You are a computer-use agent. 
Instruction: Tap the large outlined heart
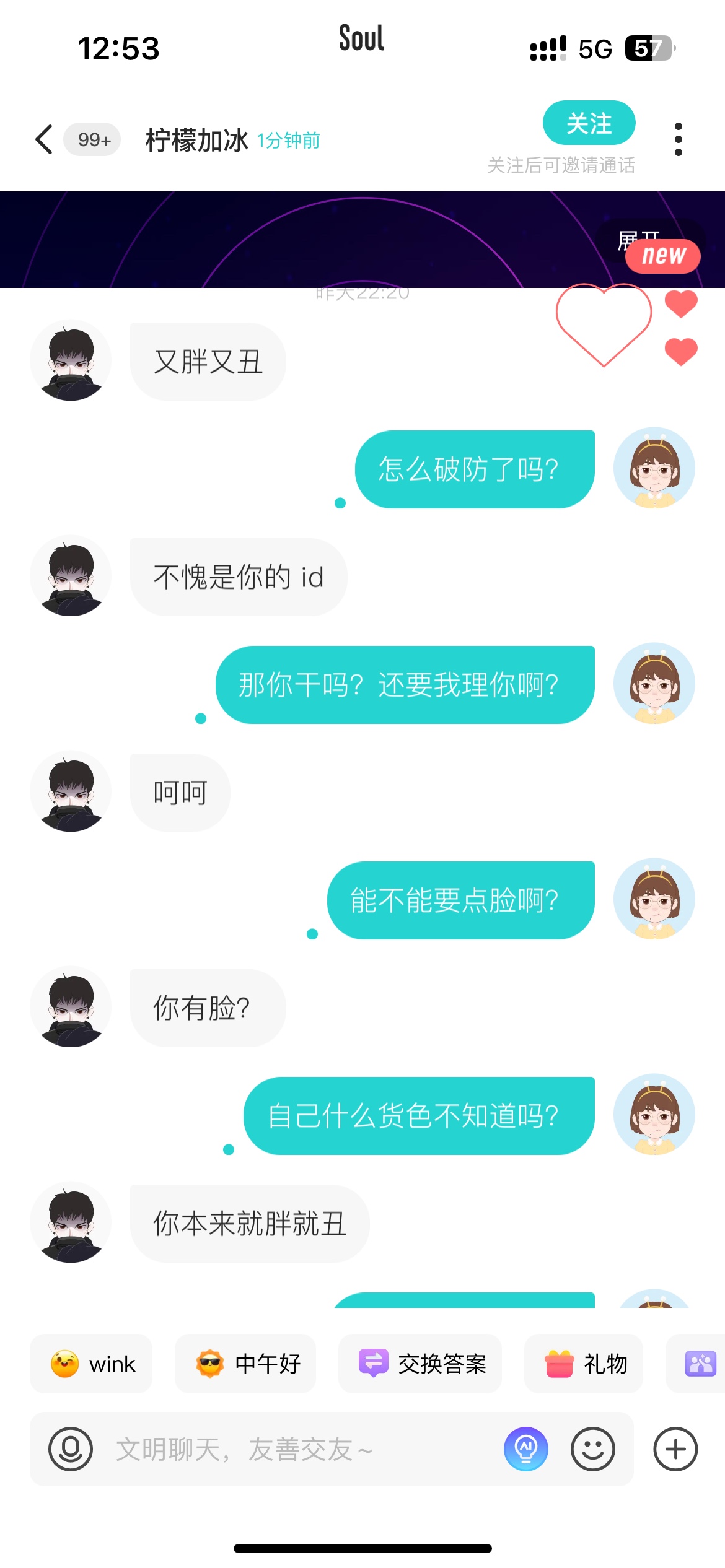pos(603,322)
